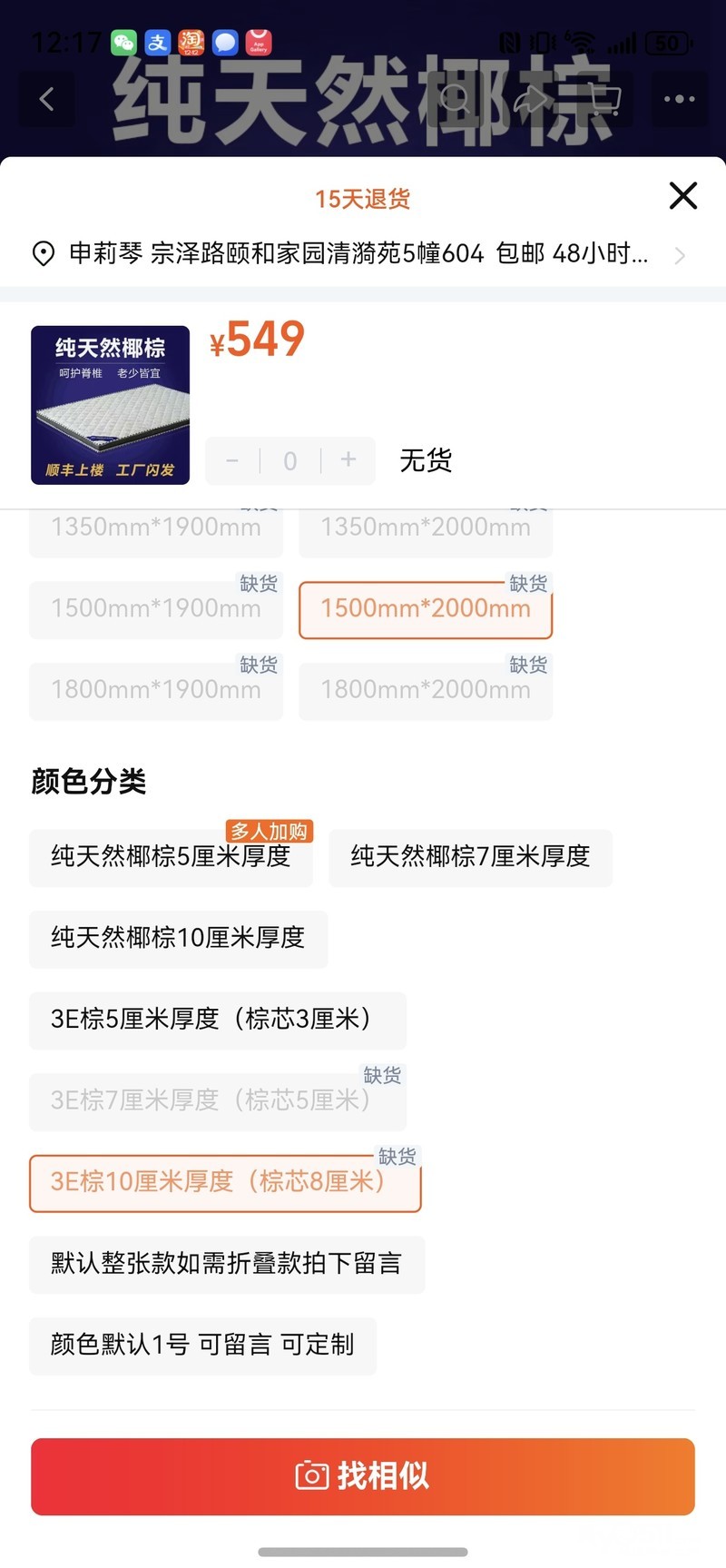Select size 1500mm*1900mm
Viewport: 726px width, 1568px height.
[x=156, y=609]
